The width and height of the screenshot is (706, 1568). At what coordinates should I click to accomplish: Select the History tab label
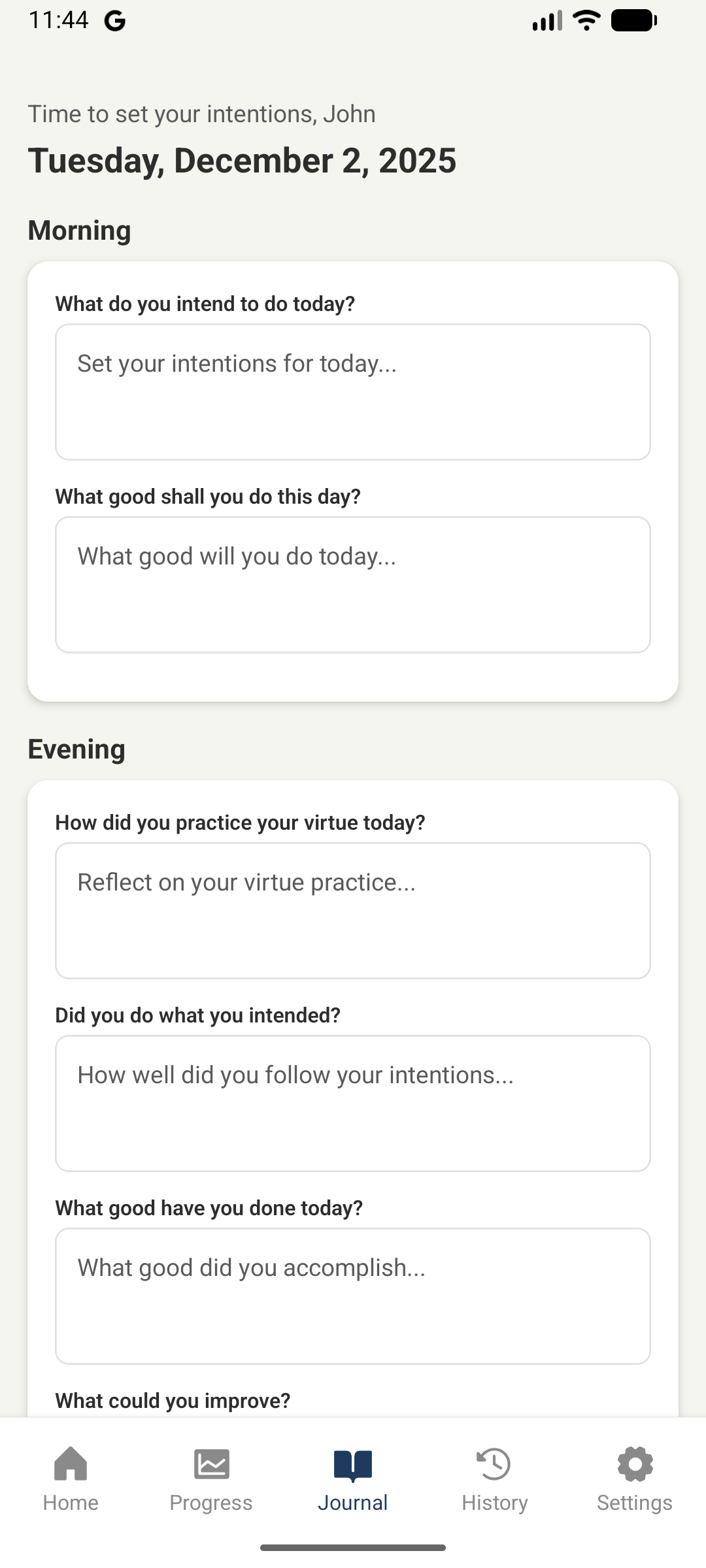tap(495, 1501)
